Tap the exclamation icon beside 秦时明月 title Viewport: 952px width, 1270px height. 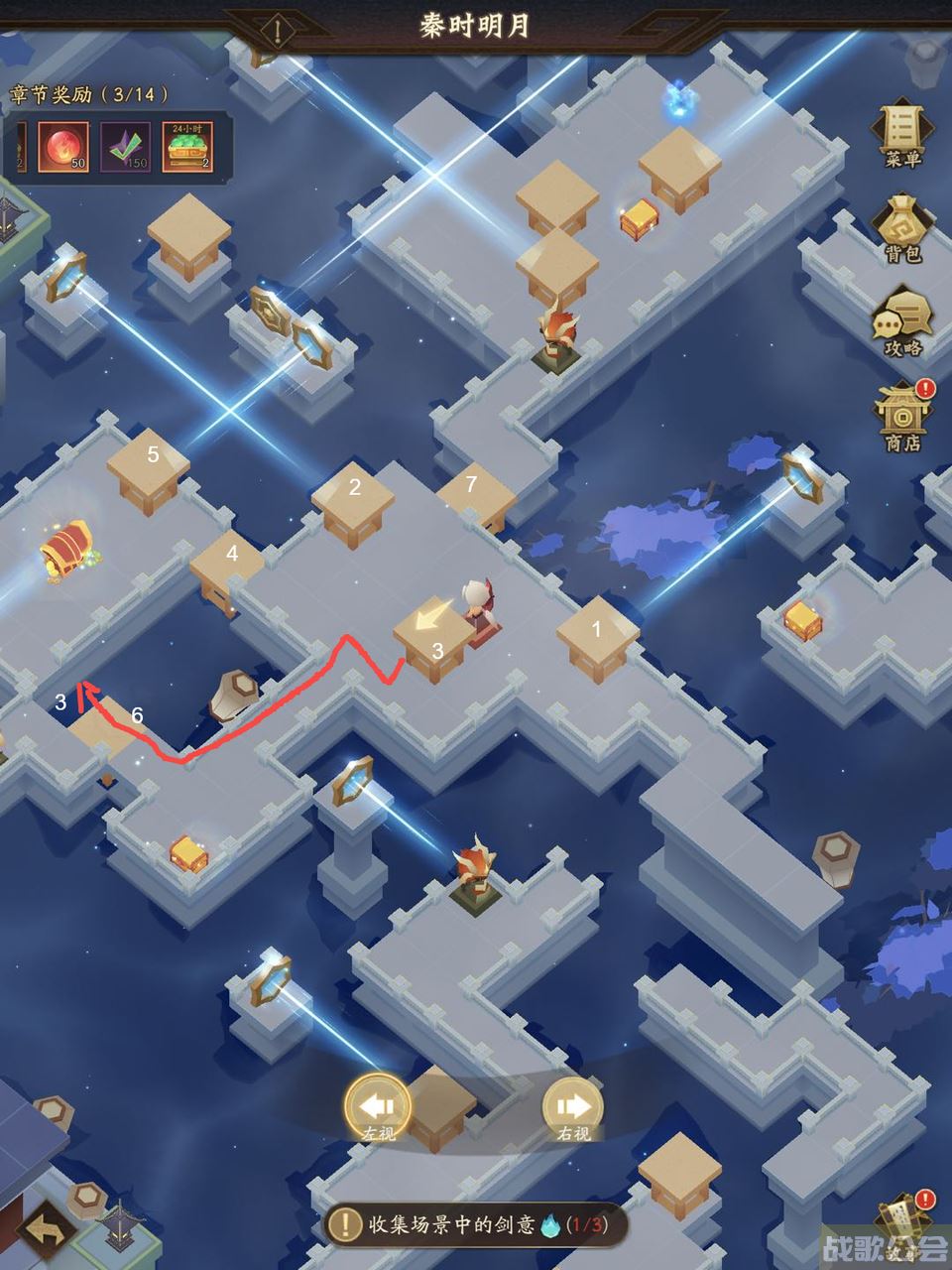point(278,31)
